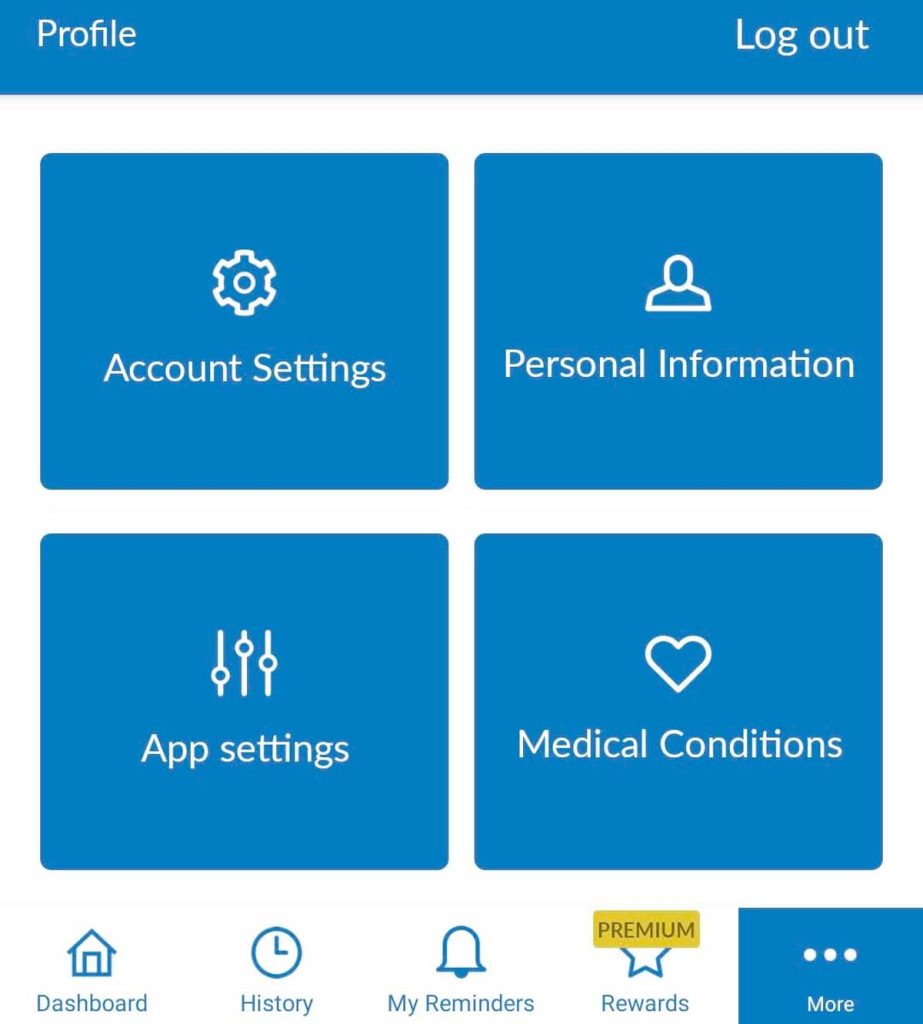
Task: Go to the History tab
Action: tap(276, 970)
